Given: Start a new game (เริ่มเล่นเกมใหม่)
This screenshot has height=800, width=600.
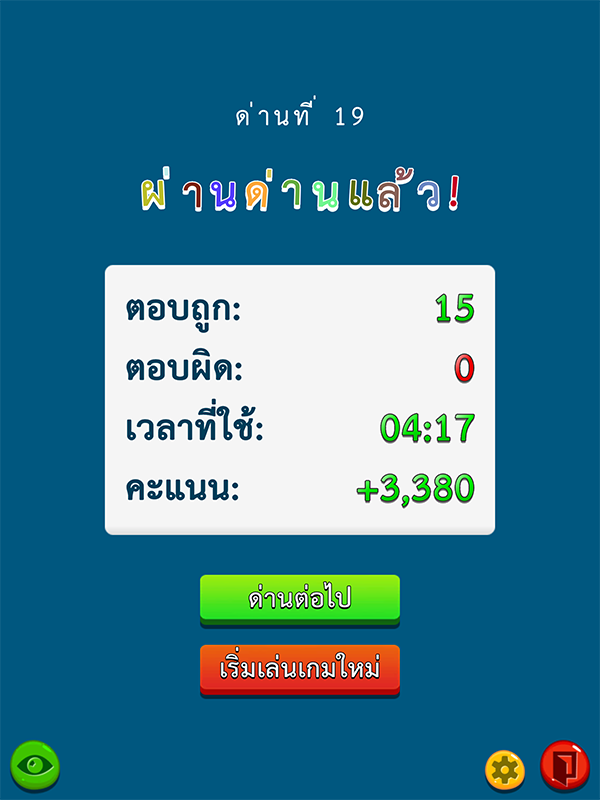Looking at the screenshot, I should 300,668.
